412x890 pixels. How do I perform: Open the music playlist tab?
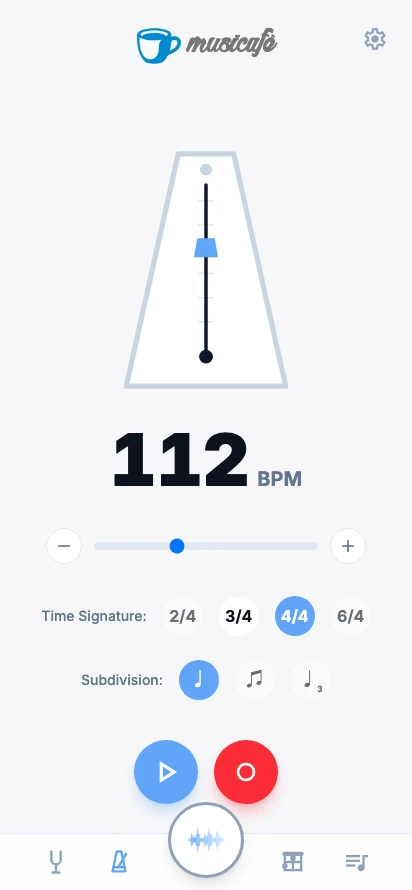tap(357, 862)
